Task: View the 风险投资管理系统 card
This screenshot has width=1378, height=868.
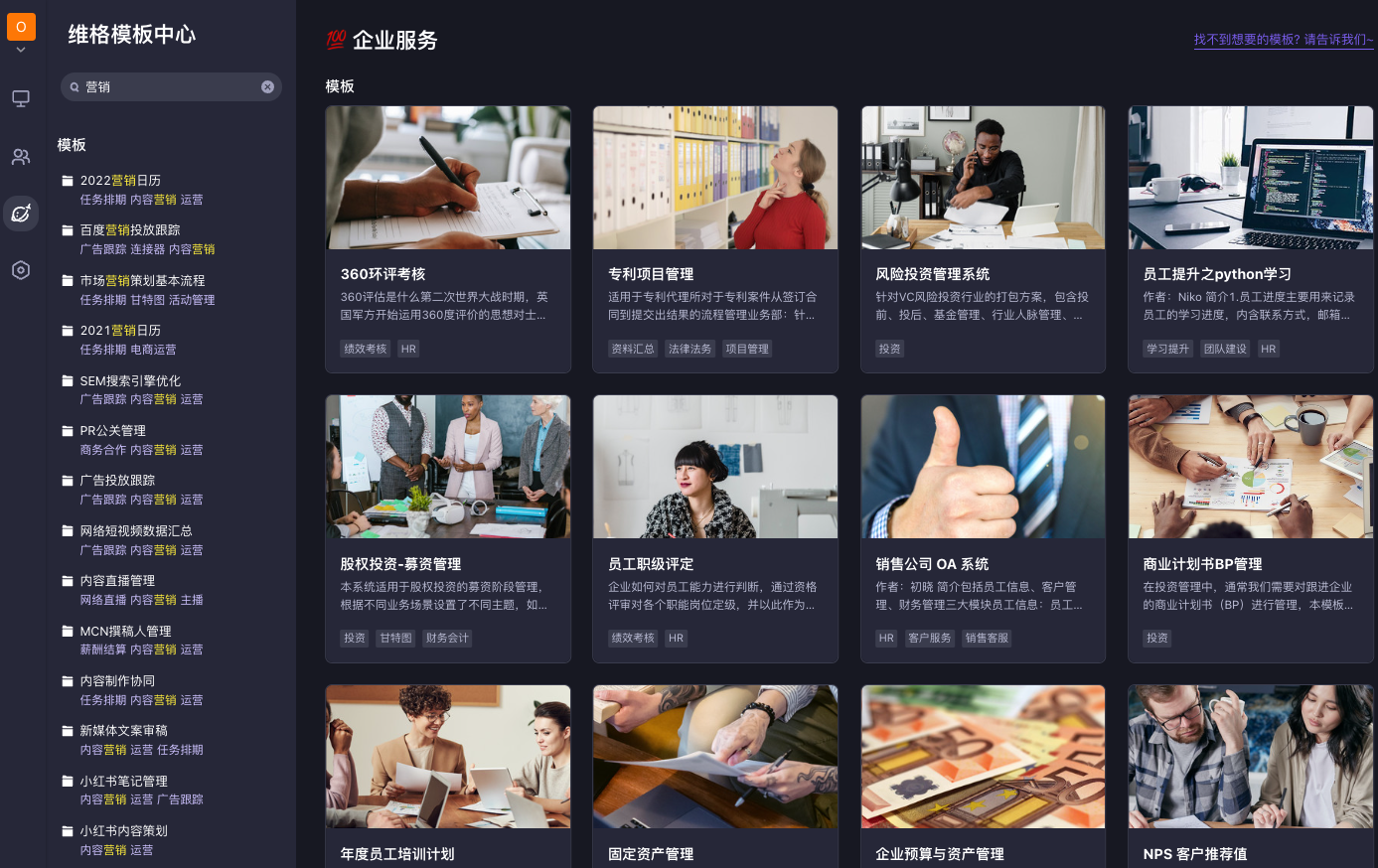Action: [983, 238]
